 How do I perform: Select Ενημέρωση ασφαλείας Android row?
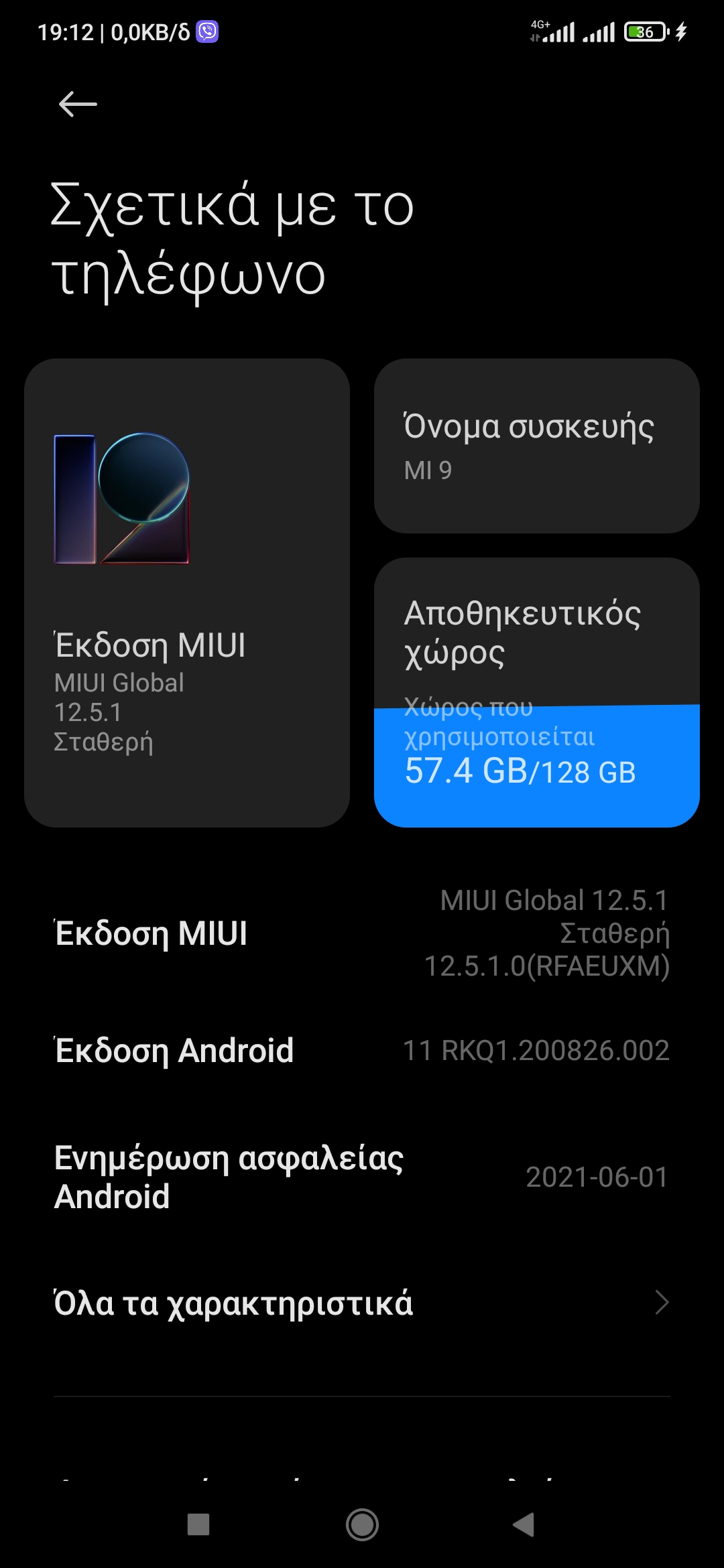(362, 1177)
